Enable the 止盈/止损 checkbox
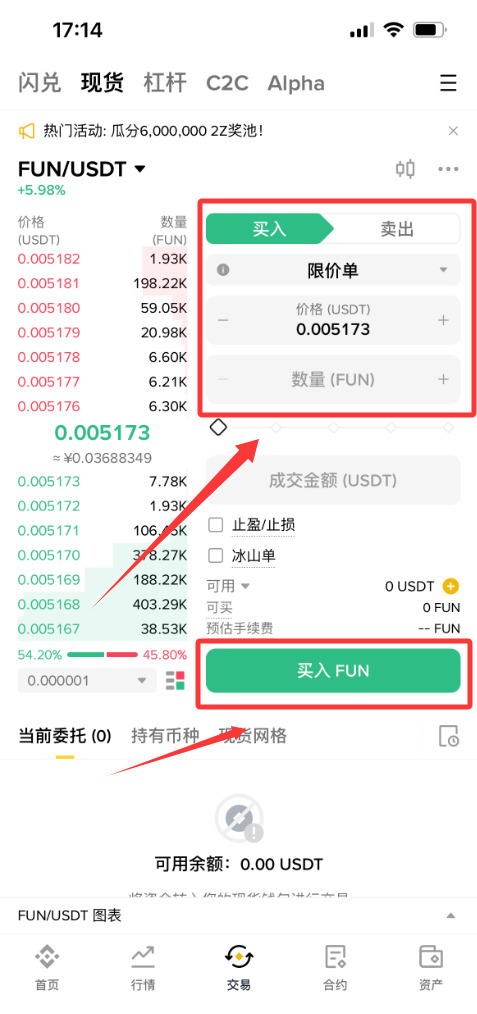 215,524
